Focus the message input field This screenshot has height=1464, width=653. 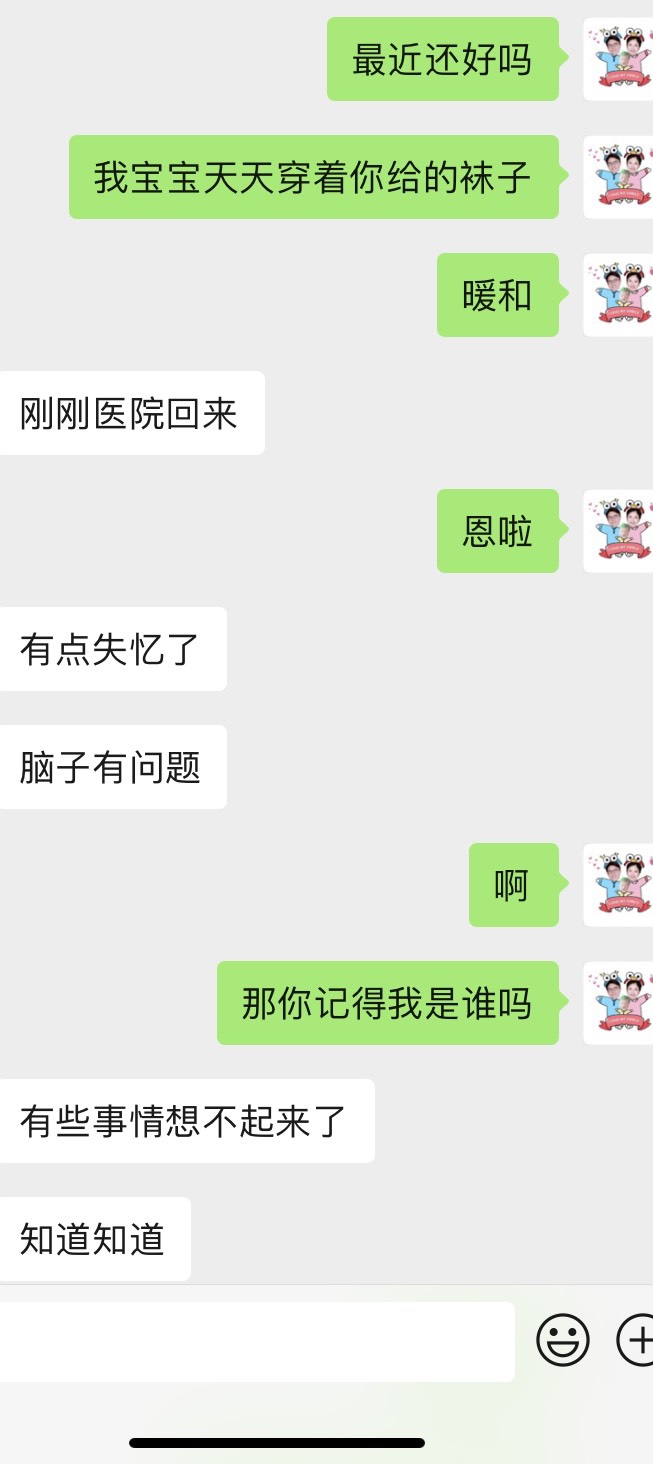(x=255, y=1341)
